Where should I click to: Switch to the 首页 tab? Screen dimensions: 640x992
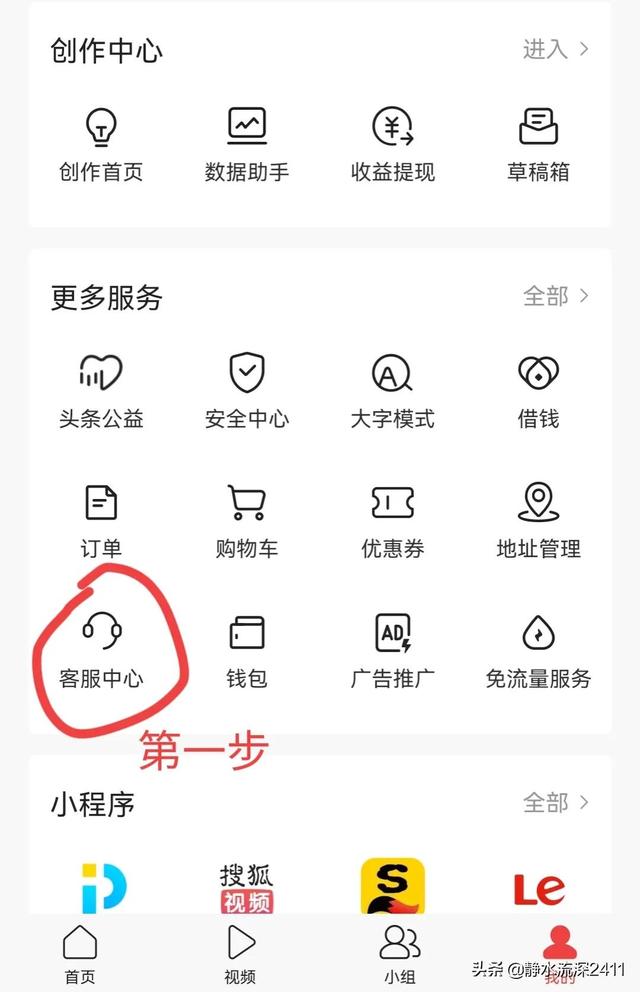[80, 954]
